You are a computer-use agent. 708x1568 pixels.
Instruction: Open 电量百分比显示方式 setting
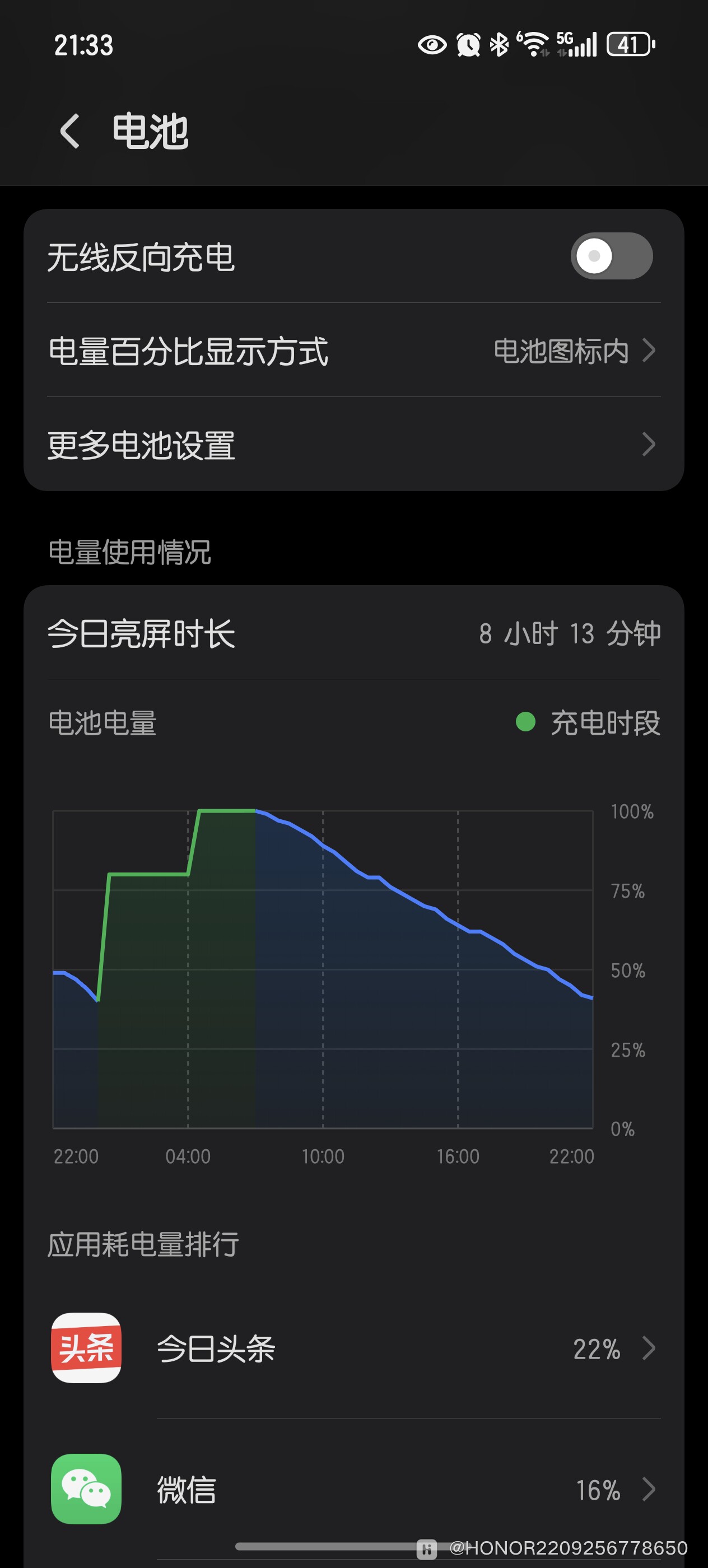[353, 351]
